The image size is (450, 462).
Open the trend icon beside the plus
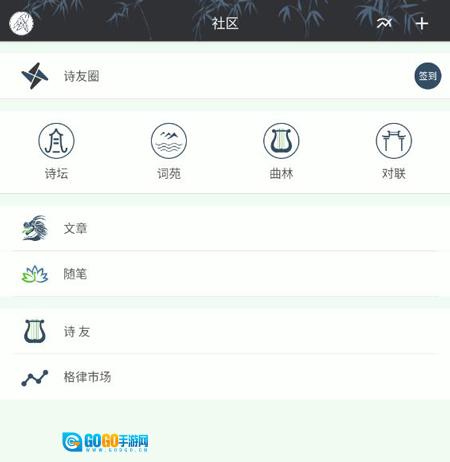[384, 23]
